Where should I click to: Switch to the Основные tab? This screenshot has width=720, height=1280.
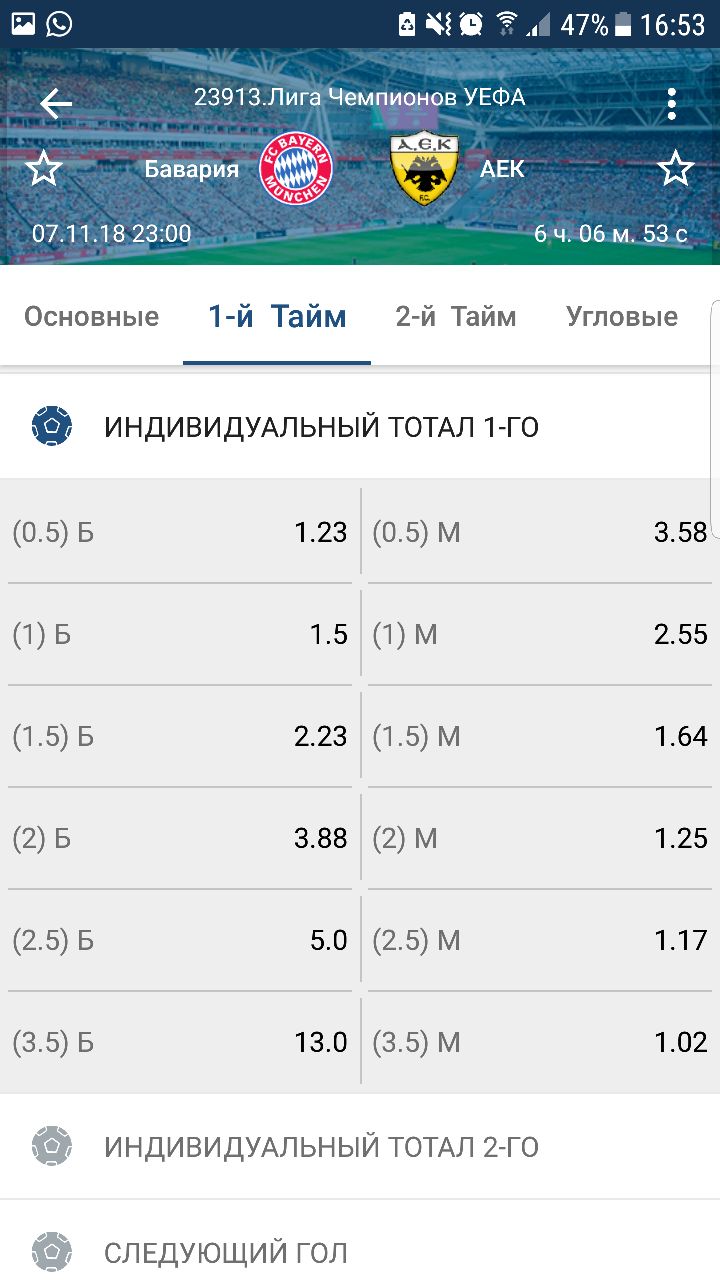click(91, 317)
